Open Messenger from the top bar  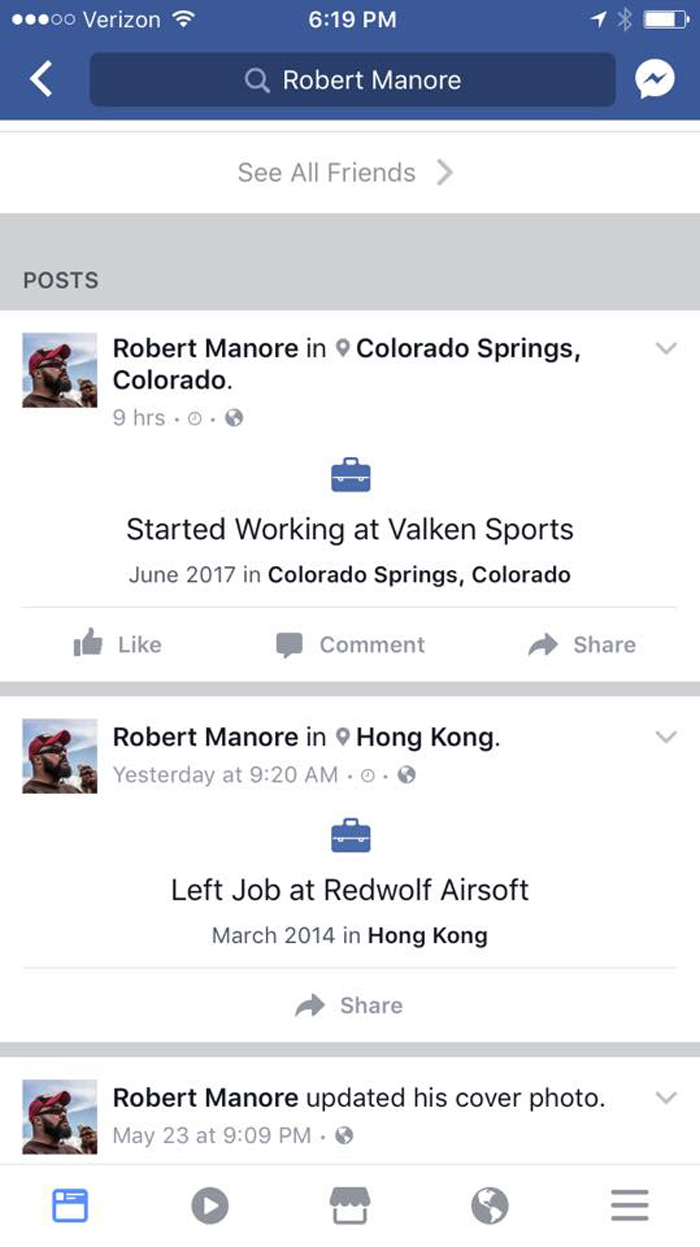coord(655,80)
